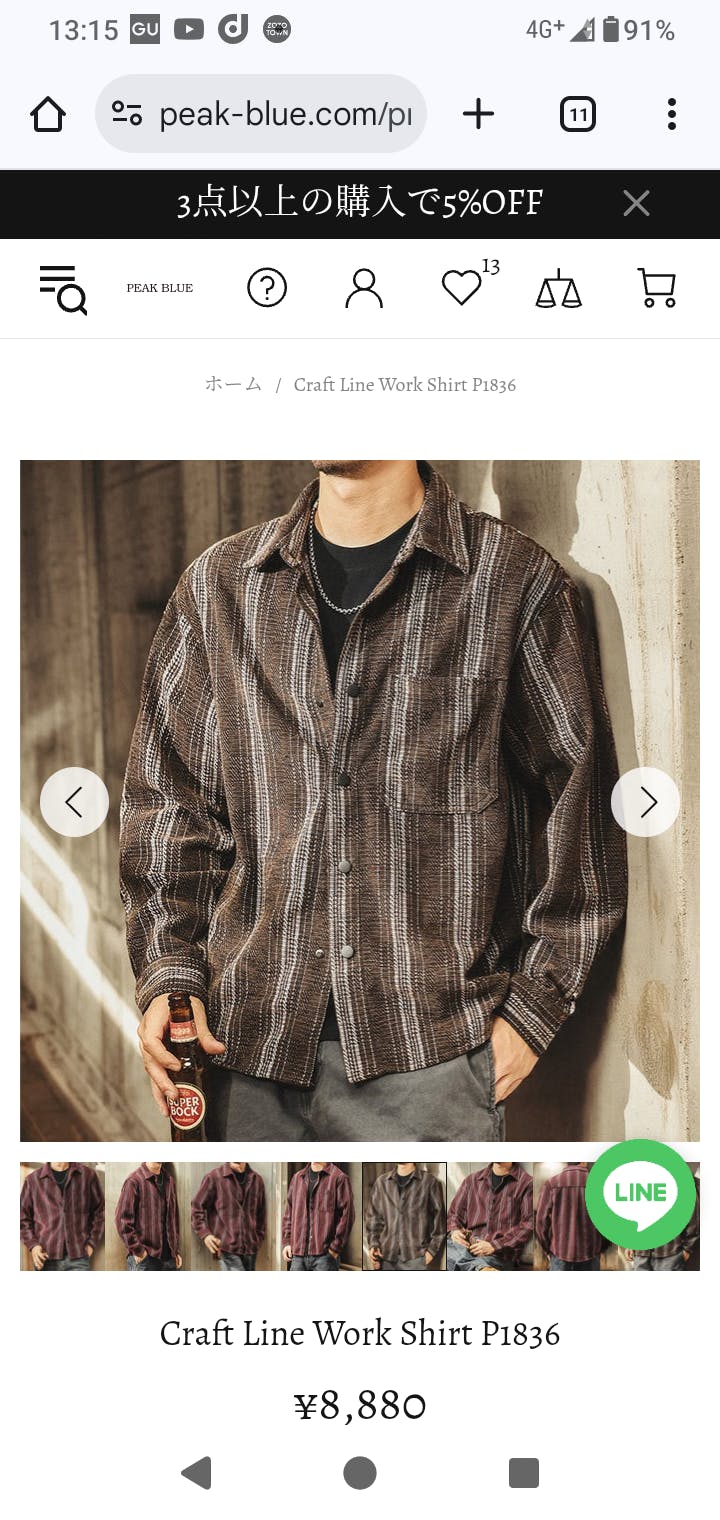Show the next product photo

tap(646, 801)
